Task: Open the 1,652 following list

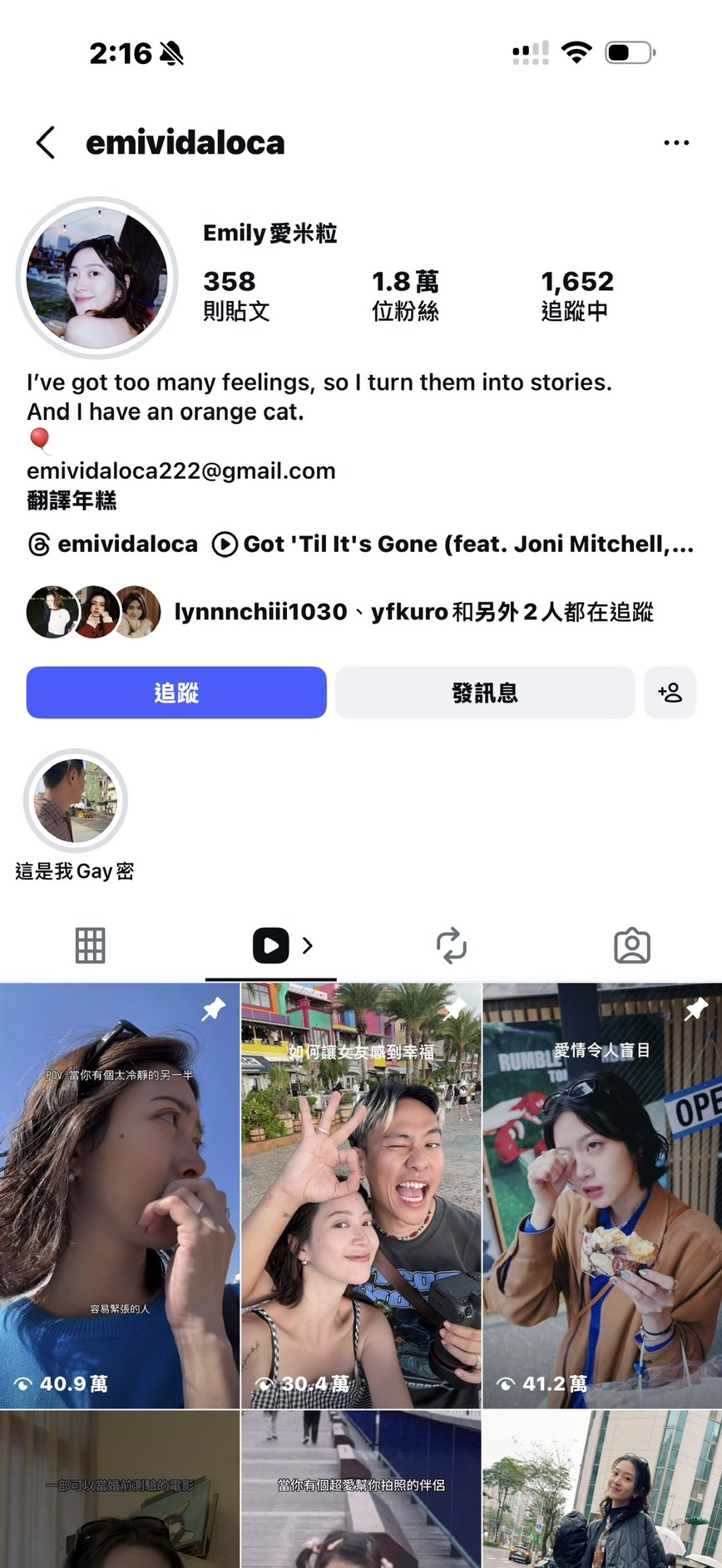Action: click(576, 294)
